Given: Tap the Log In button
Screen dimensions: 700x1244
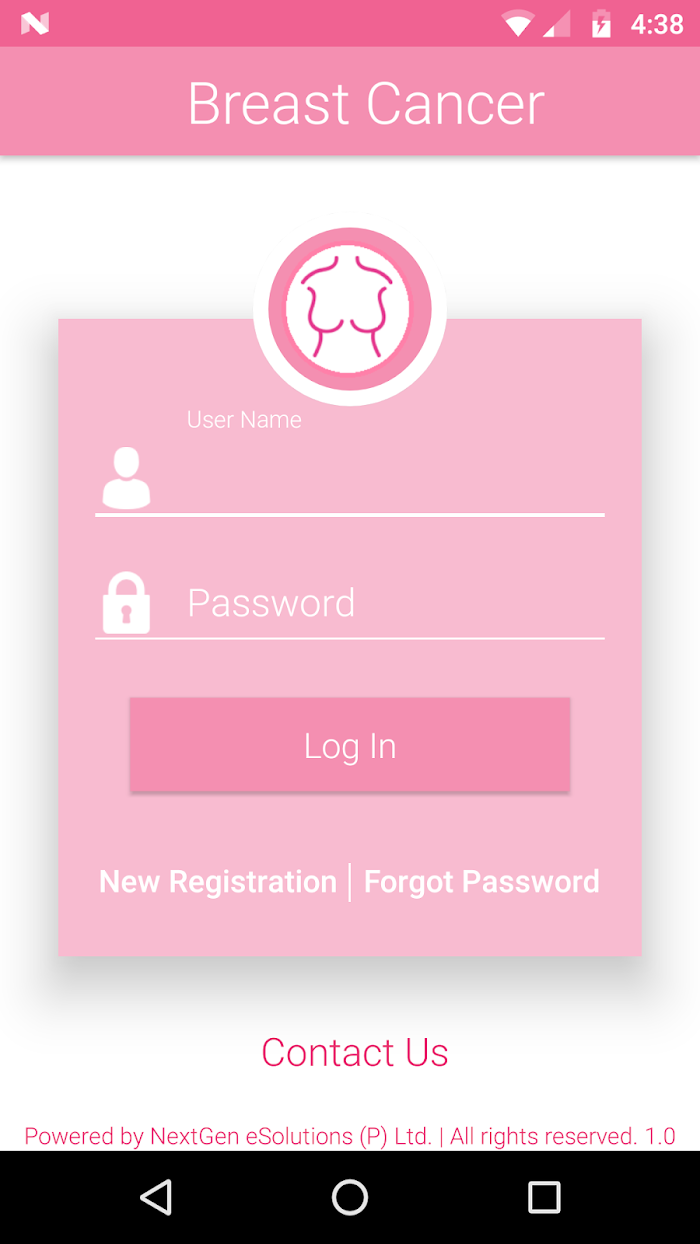Looking at the screenshot, I should [350, 746].
